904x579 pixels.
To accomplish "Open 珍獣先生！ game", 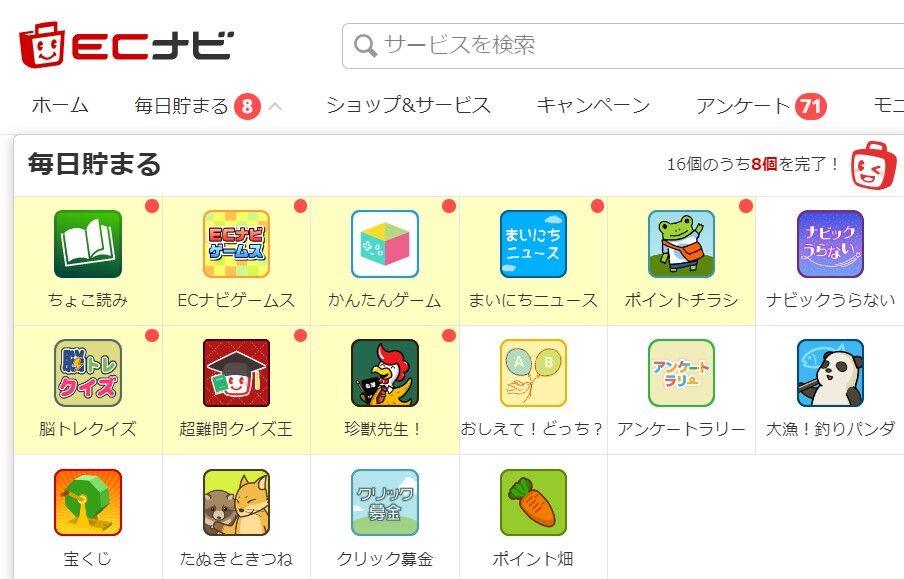I will [x=385, y=390].
